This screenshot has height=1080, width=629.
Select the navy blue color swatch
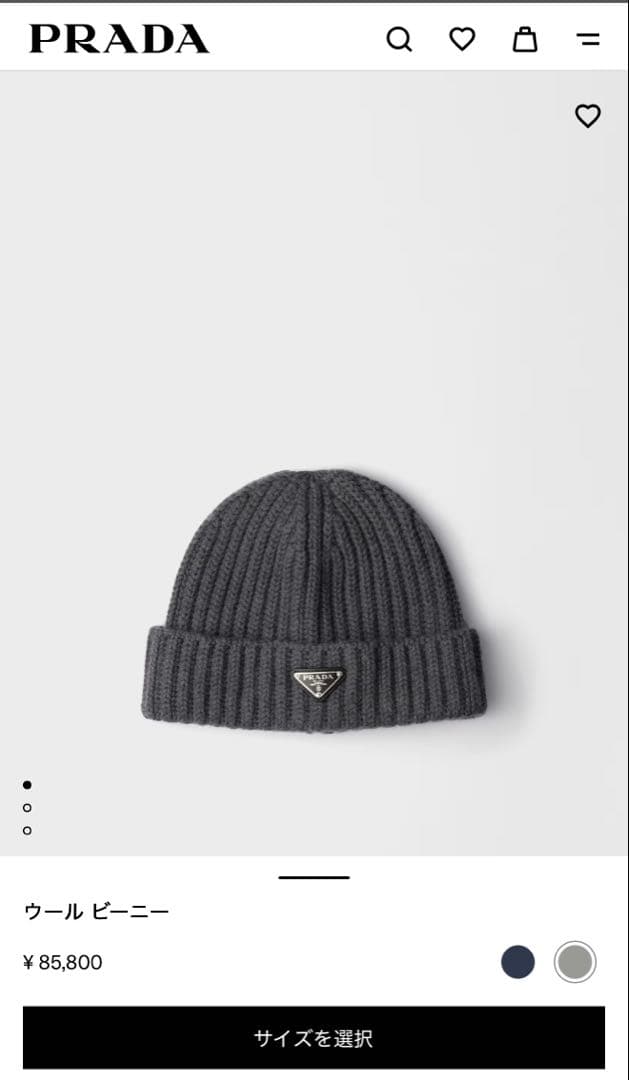tap(518, 962)
